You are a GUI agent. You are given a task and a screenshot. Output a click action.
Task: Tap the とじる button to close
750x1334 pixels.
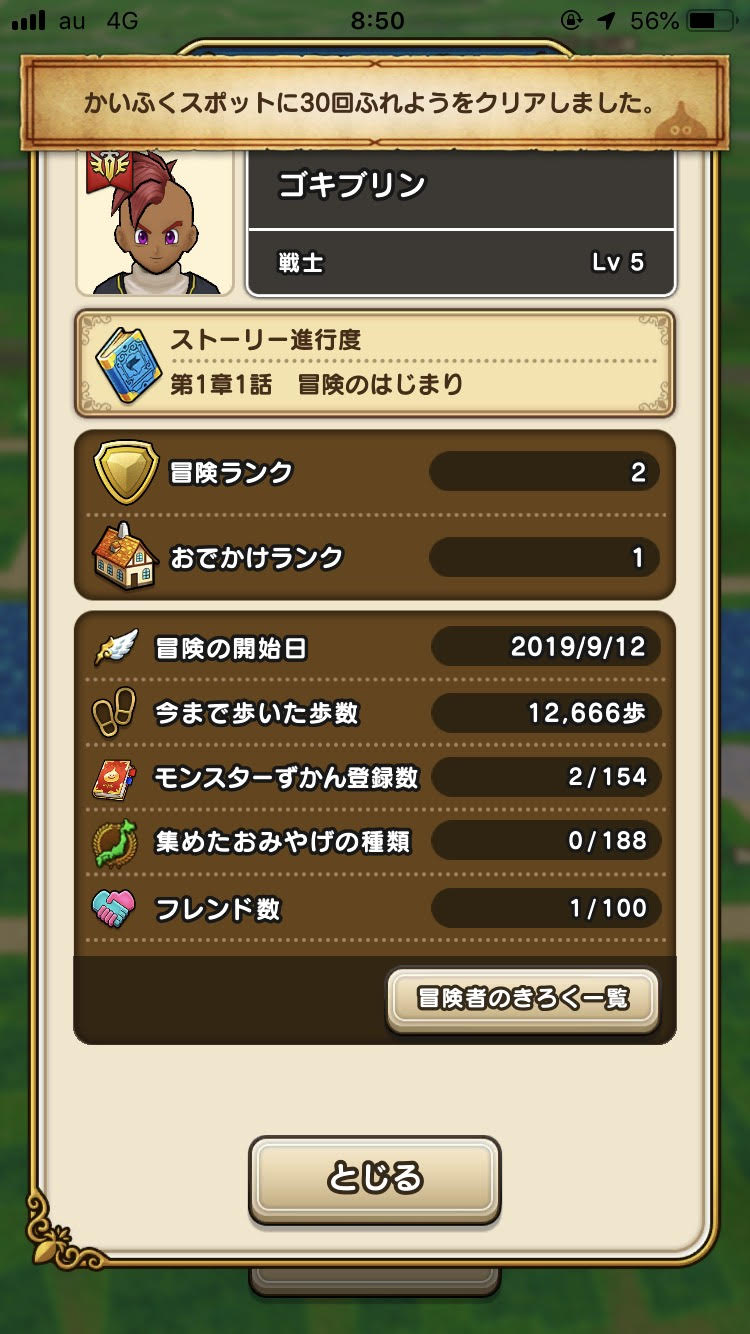point(374,1178)
